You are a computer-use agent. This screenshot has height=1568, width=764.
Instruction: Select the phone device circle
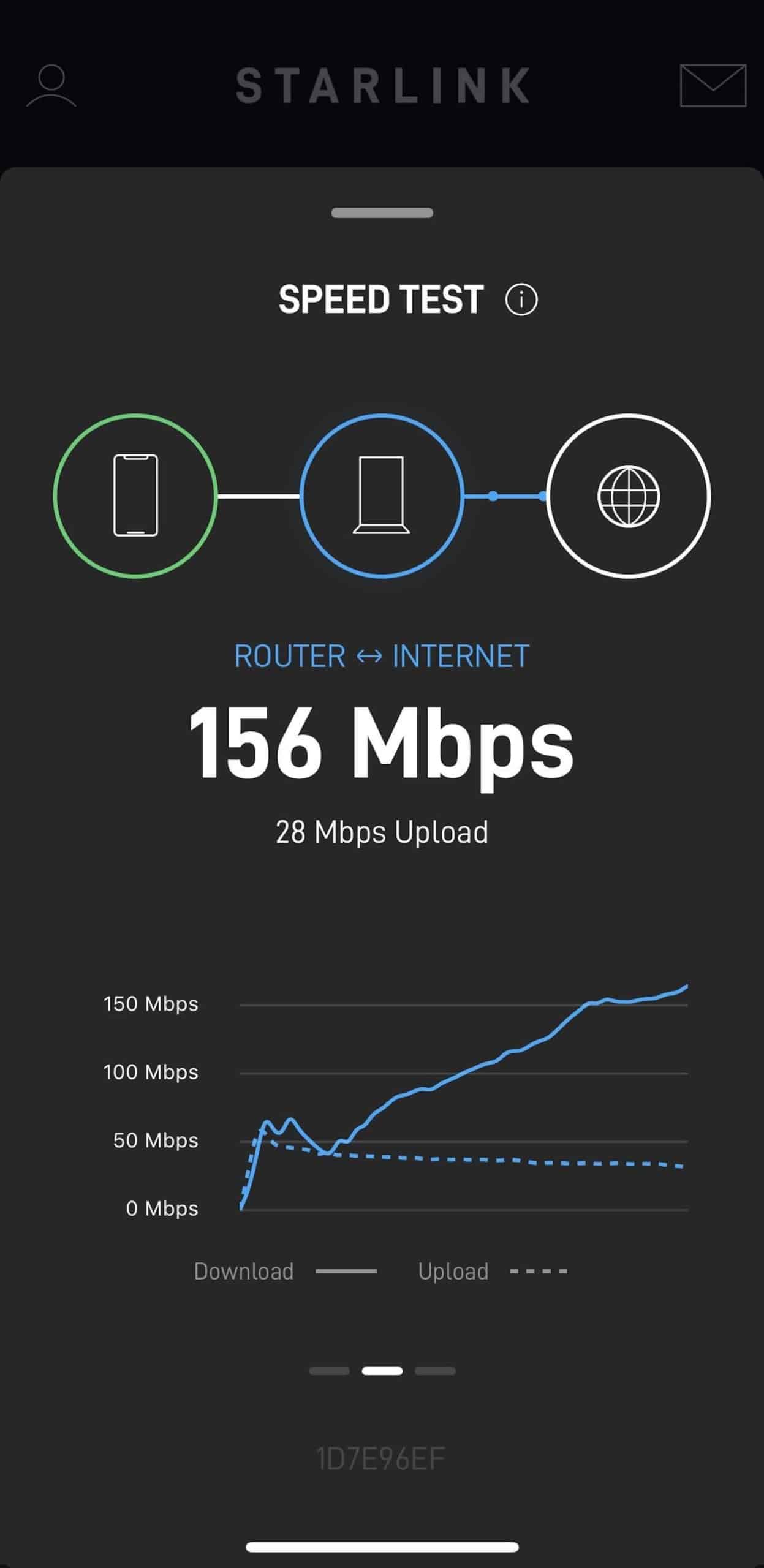(135, 496)
